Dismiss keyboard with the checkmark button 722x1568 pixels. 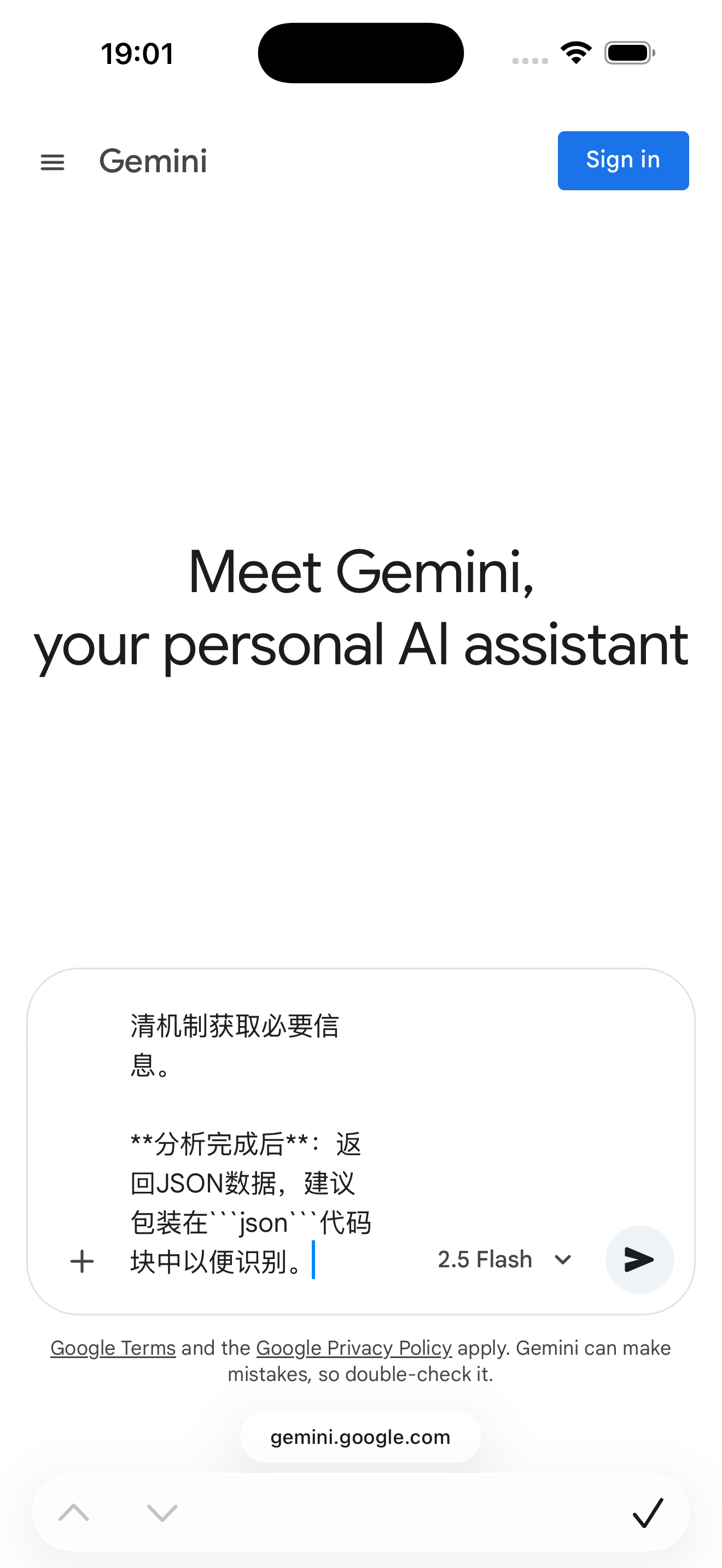coord(647,1513)
